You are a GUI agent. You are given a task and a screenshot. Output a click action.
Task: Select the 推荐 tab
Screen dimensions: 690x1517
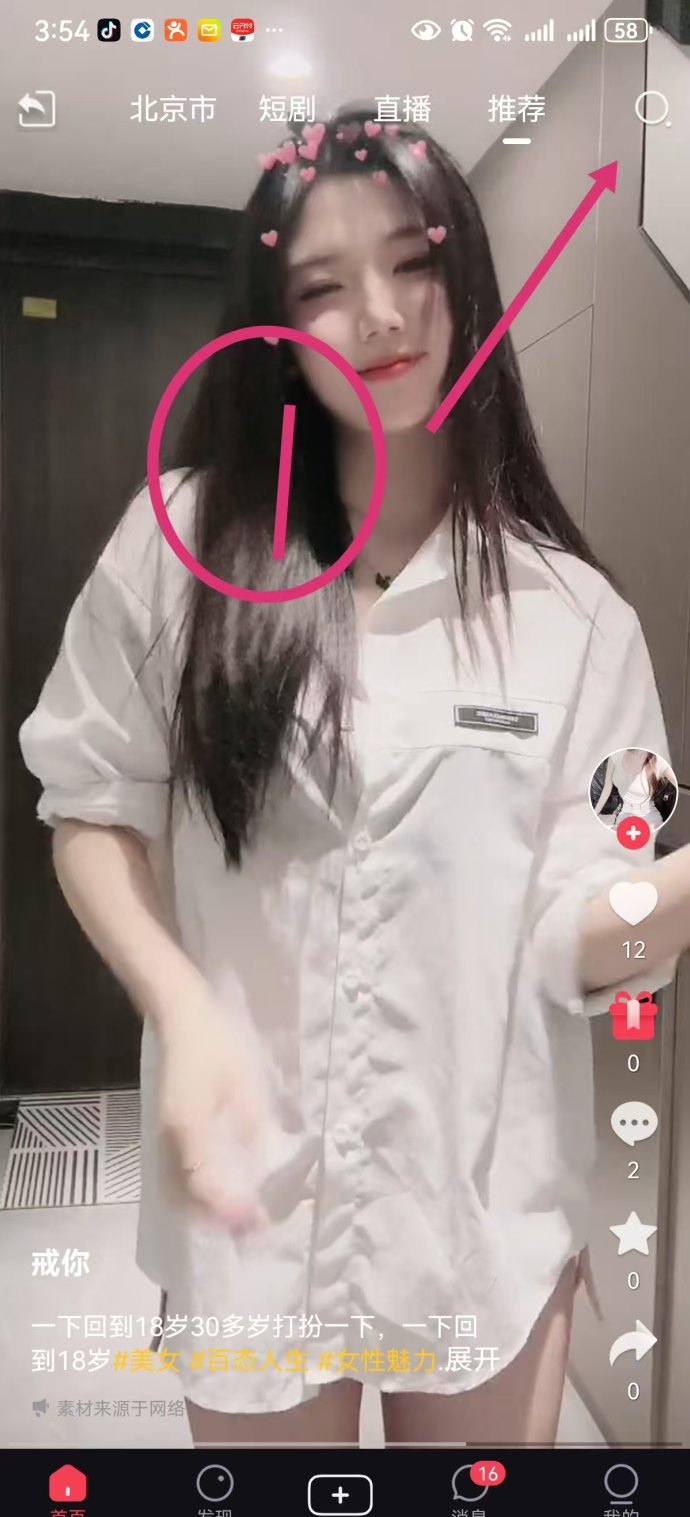click(x=516, y=109)
